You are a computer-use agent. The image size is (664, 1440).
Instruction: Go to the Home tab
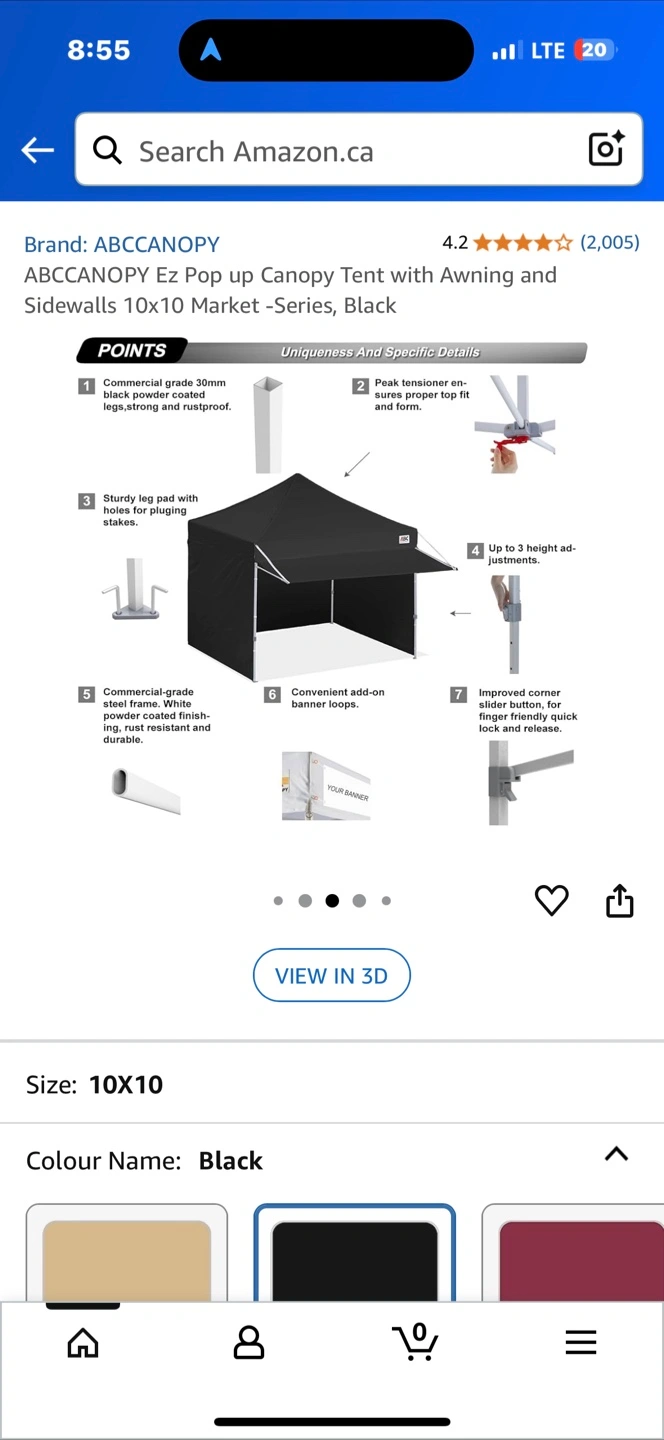(83, 1343)
